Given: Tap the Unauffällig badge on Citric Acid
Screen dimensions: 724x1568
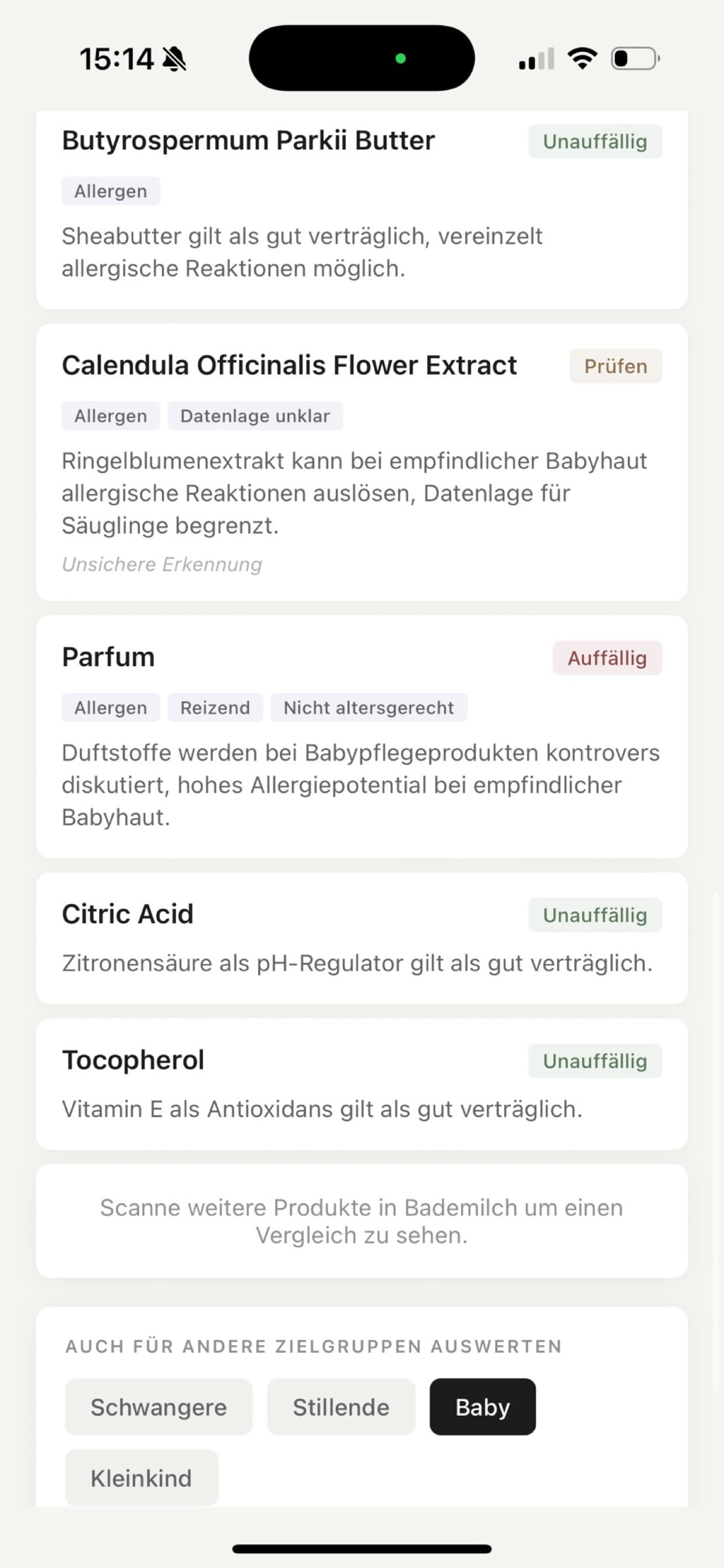Looking at the screenshot, I should tap(595, 914).
